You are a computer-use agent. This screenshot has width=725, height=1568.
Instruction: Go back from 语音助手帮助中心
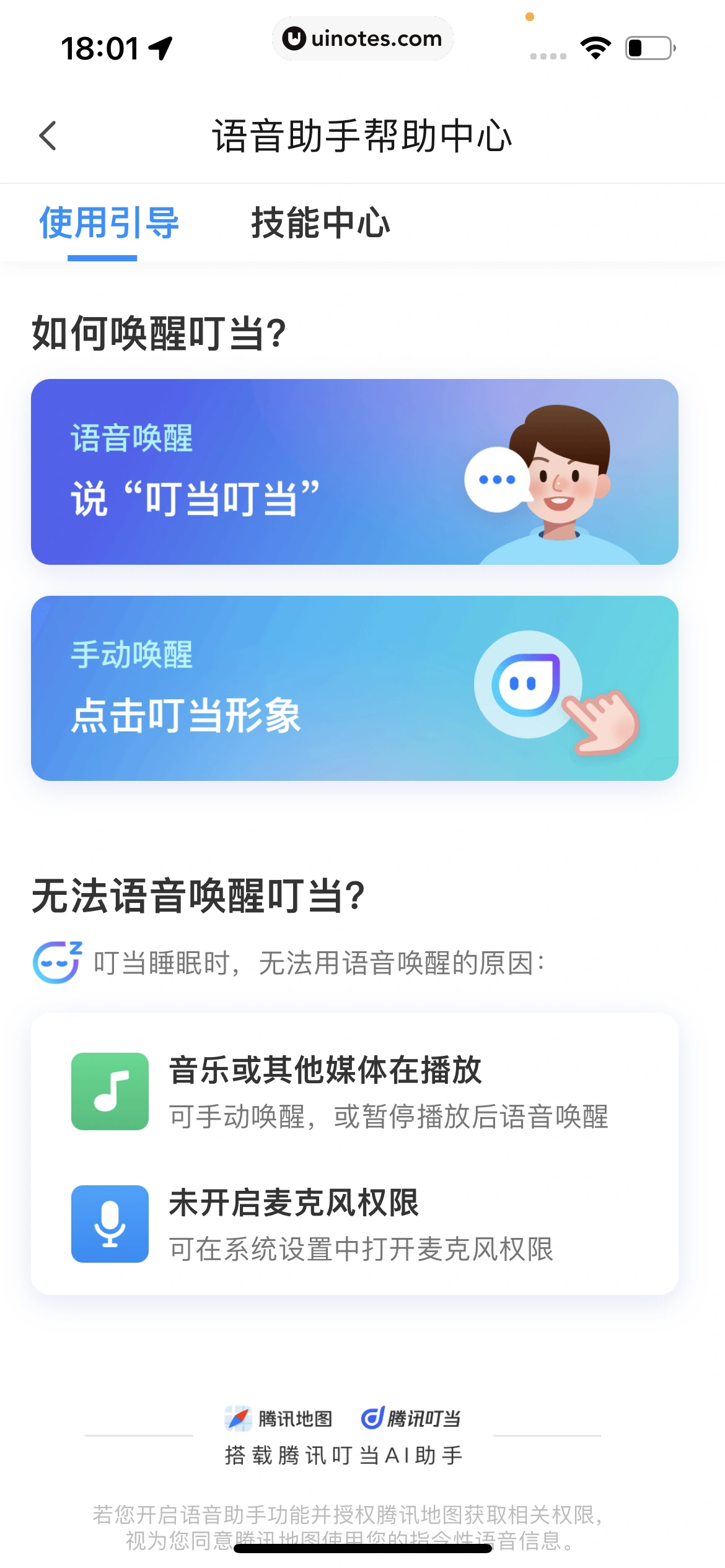pyautogui.click(x=48, y=136)
